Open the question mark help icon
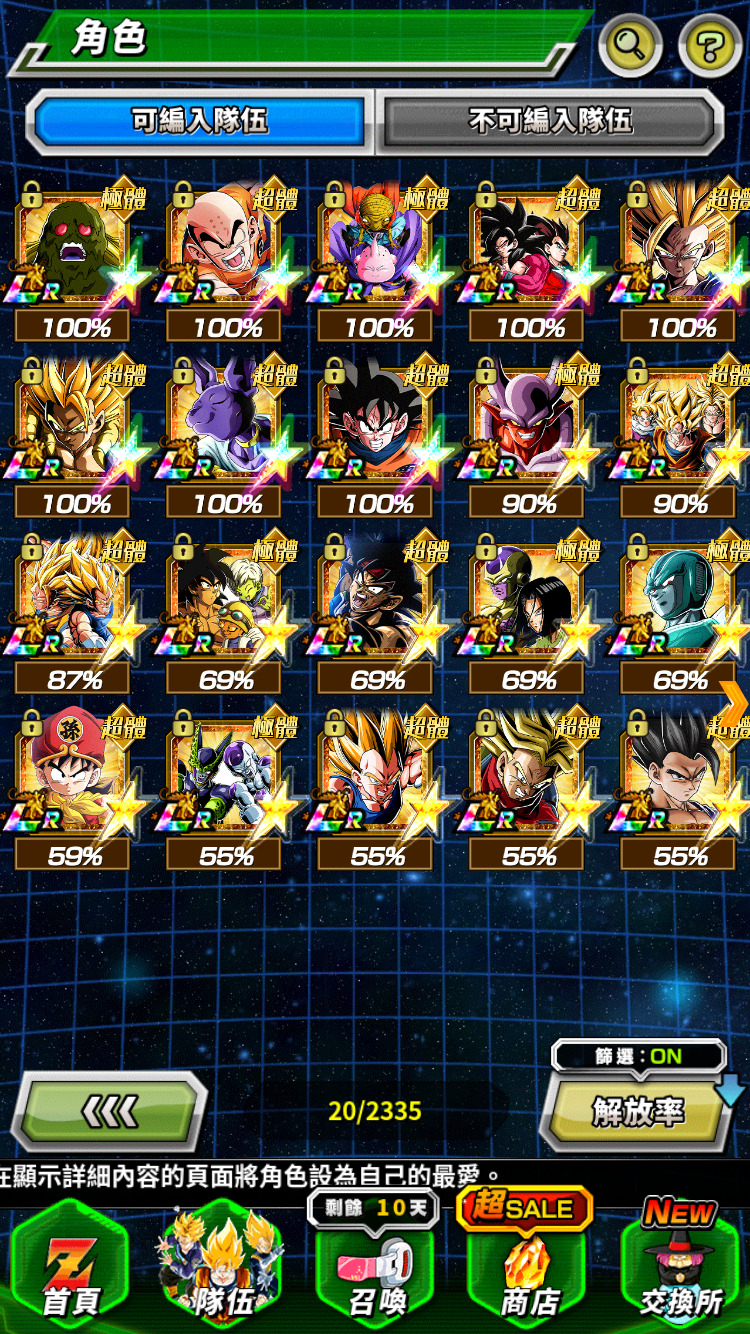Screen dimensions: 750x1334 coord(710,44)
